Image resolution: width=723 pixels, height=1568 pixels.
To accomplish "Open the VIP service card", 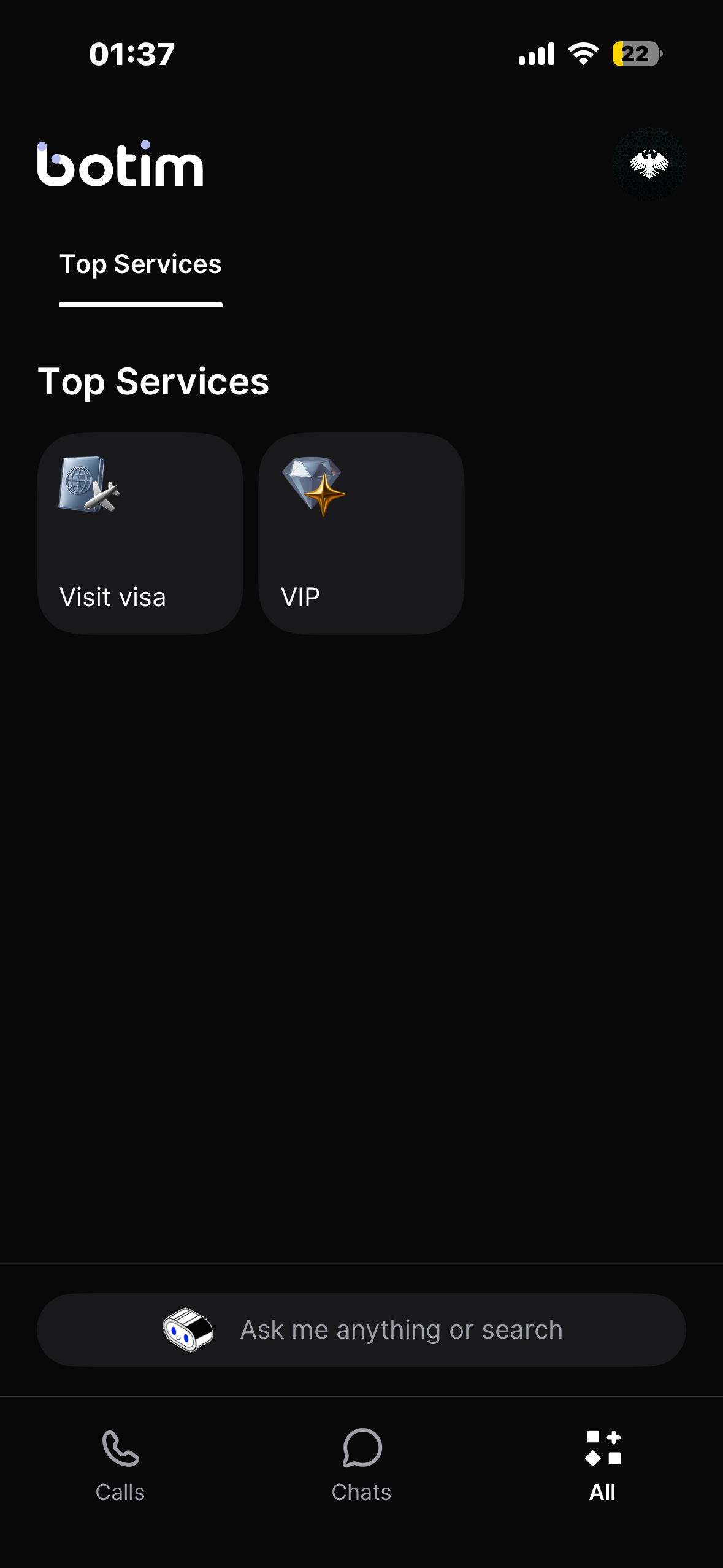I will pyautogui.click(x=361, y=534).
